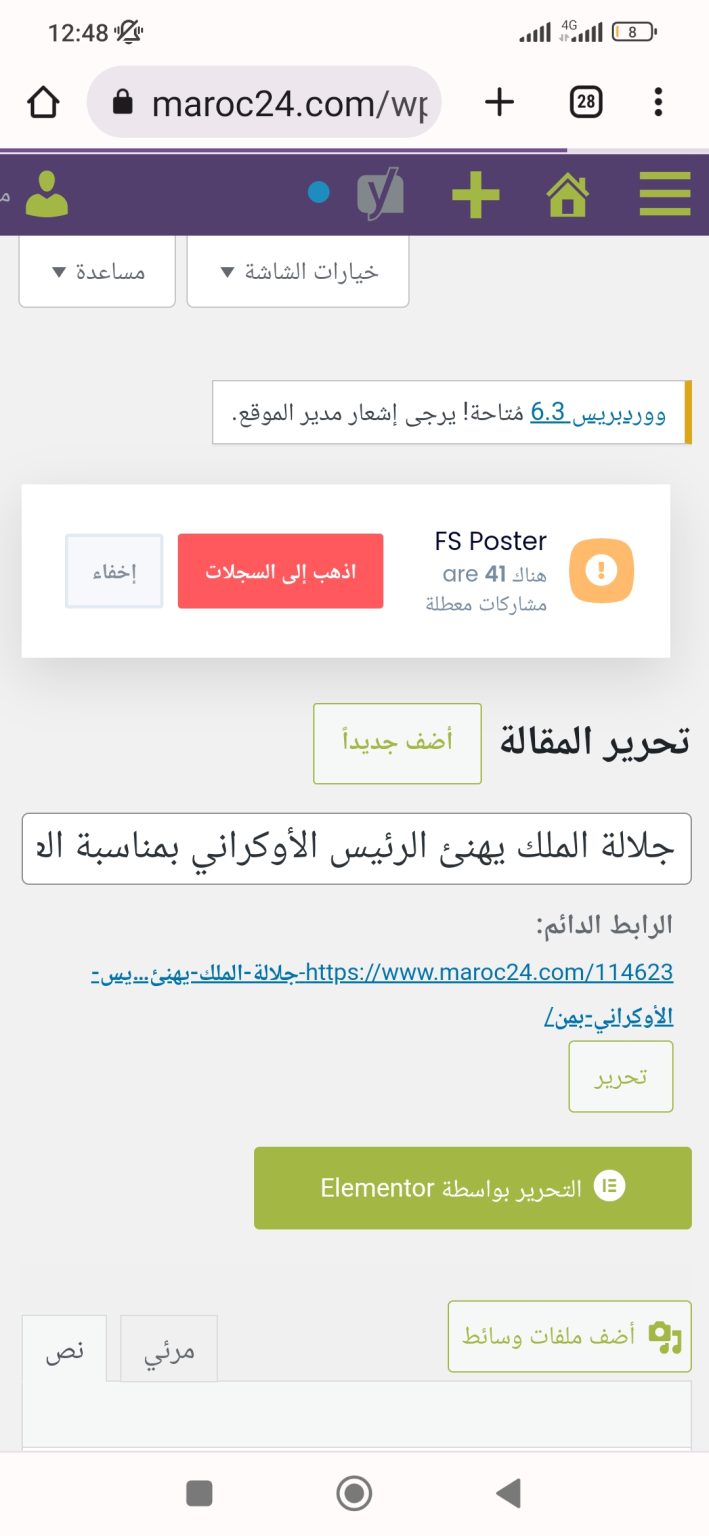This screenshot has height=1536, width=709.
Task: Open the WordPress admin hamburger menu
Action: (665, 194)
